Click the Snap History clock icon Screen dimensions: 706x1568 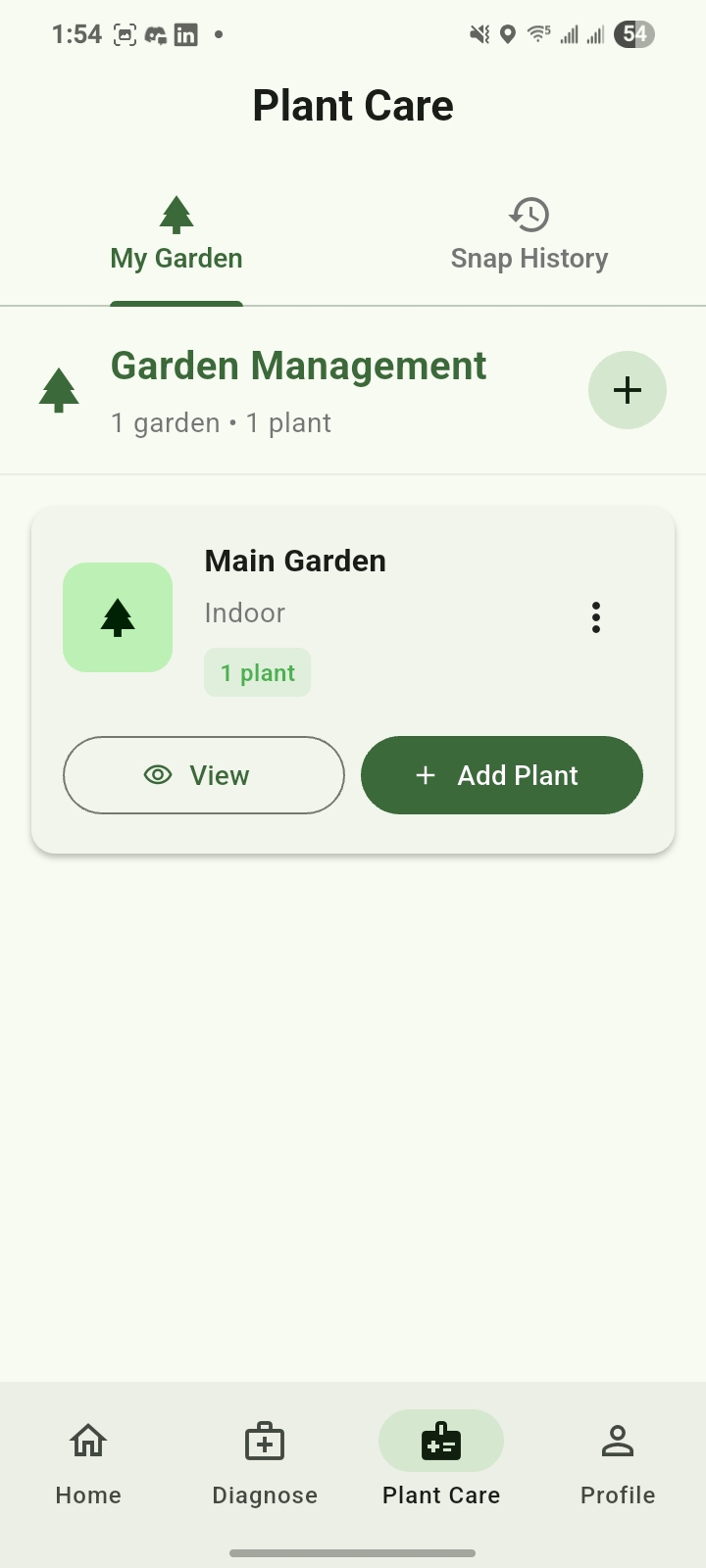529,214
